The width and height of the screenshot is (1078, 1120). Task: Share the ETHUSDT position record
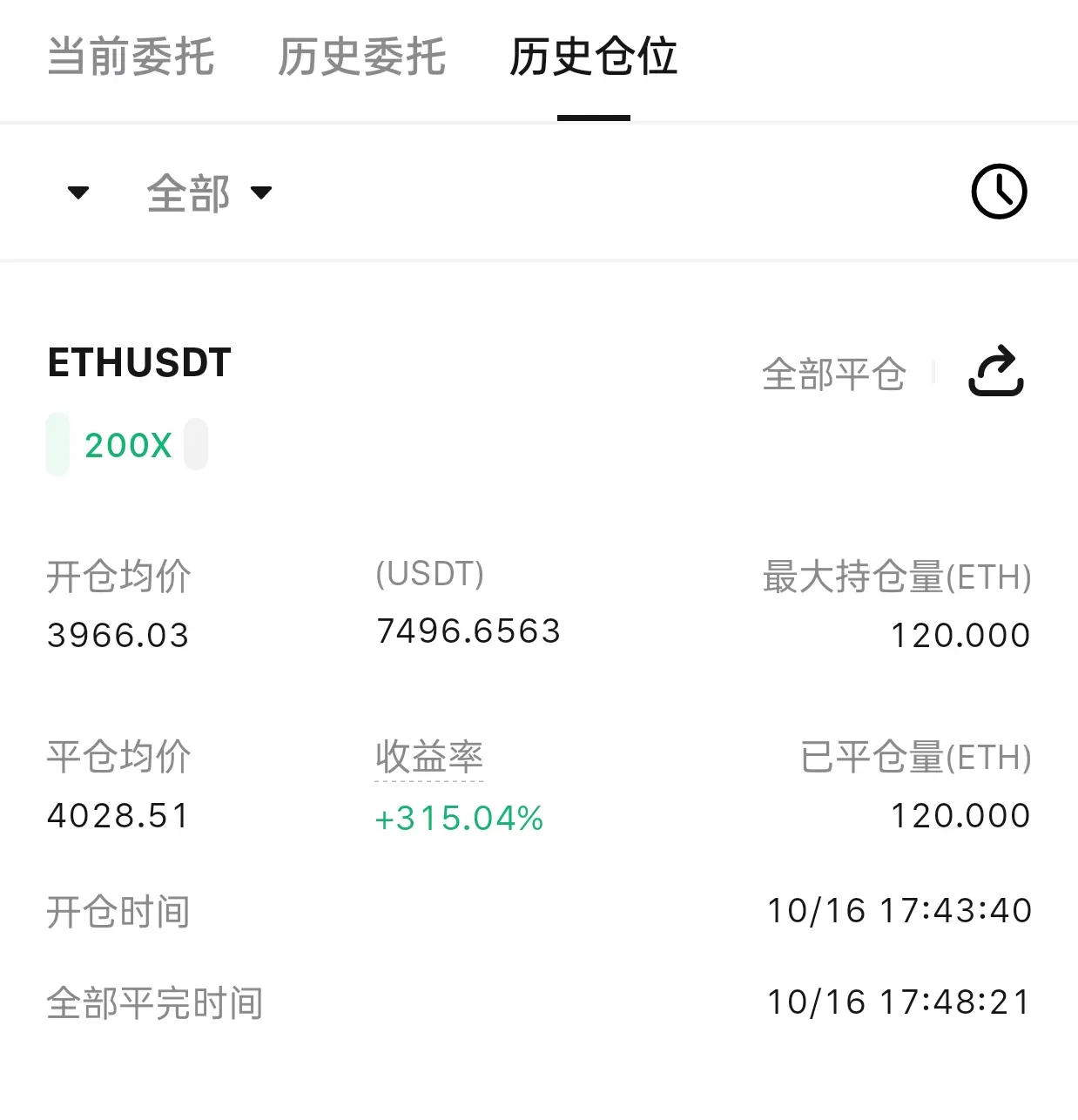996,372
